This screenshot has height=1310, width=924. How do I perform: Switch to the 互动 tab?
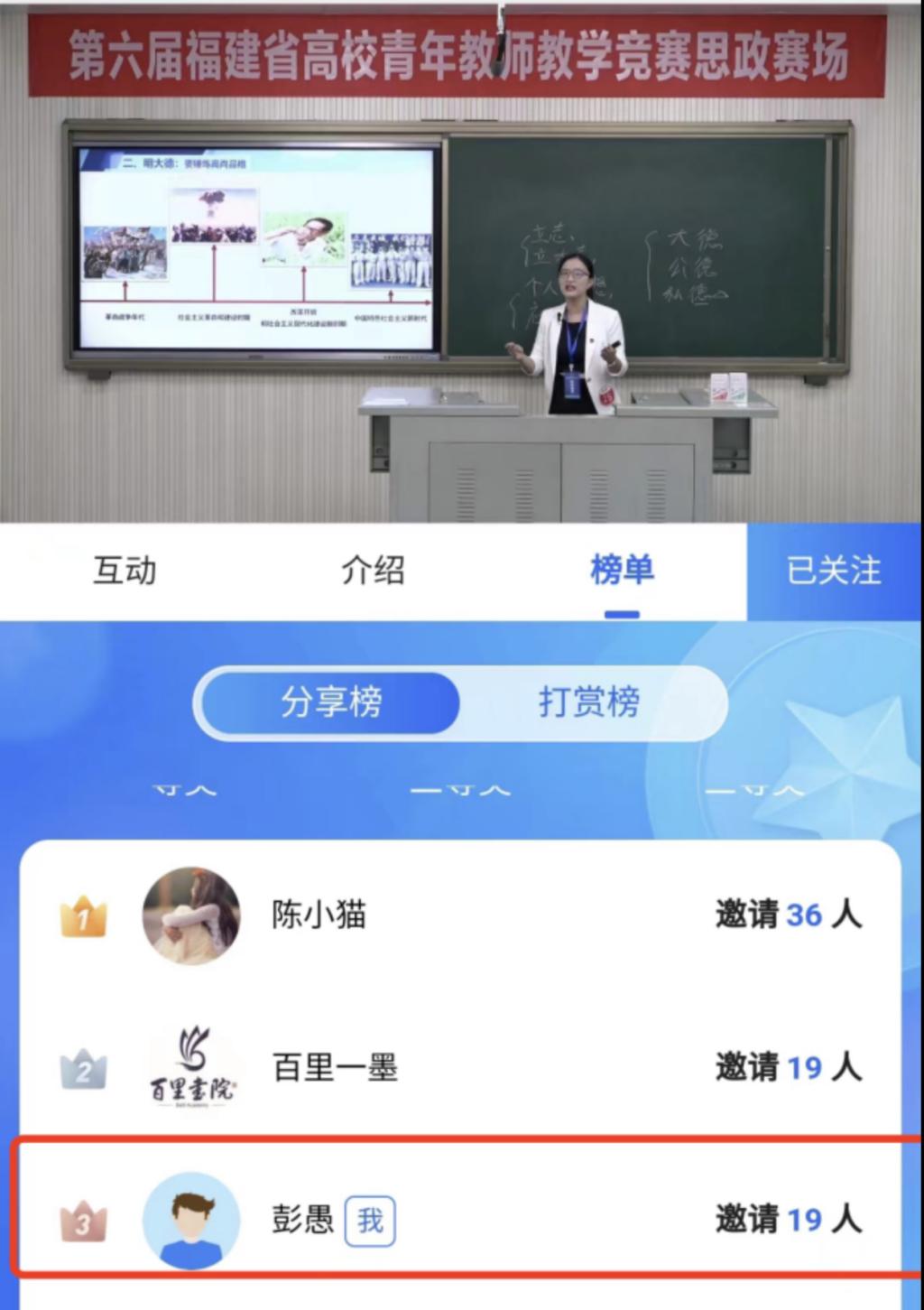(x=125, y=571)
